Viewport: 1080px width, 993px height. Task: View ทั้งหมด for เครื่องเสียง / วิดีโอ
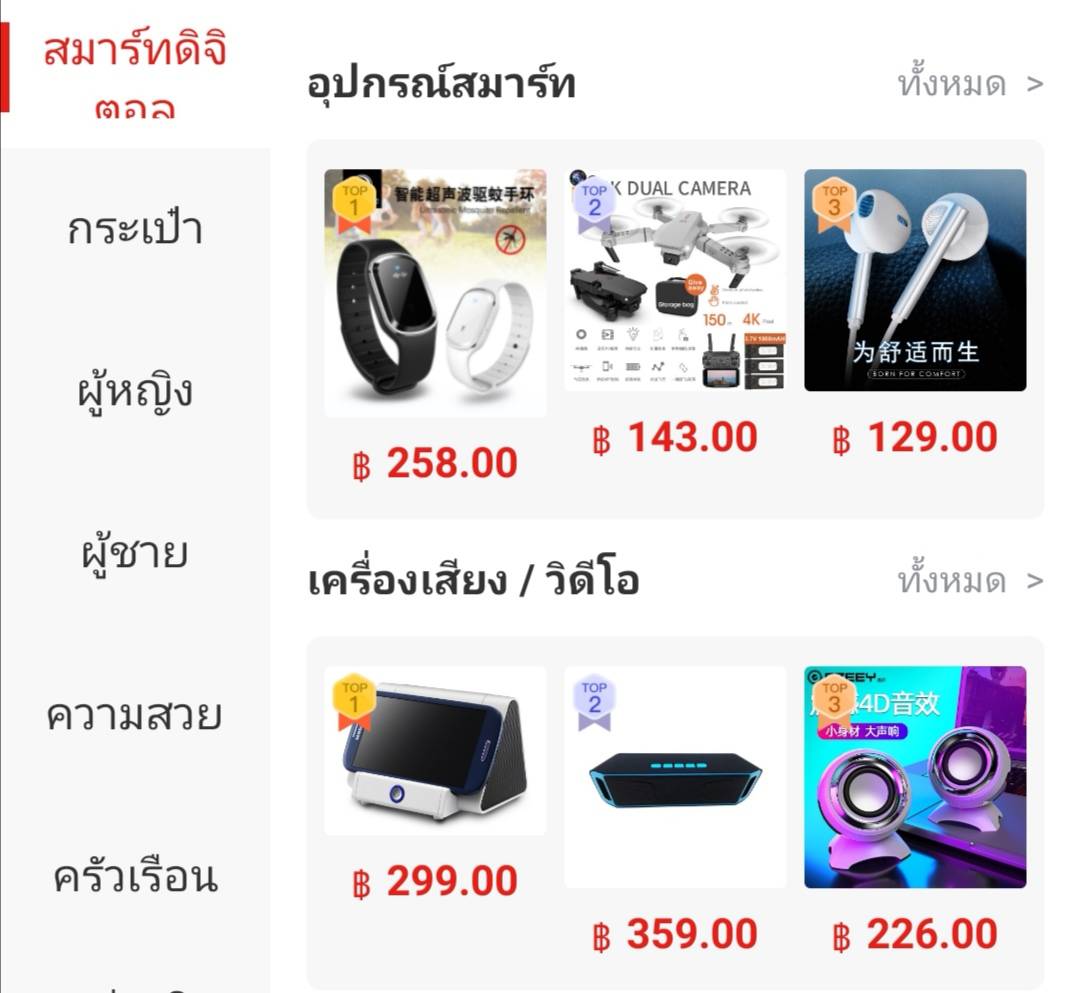click(969, 580)
